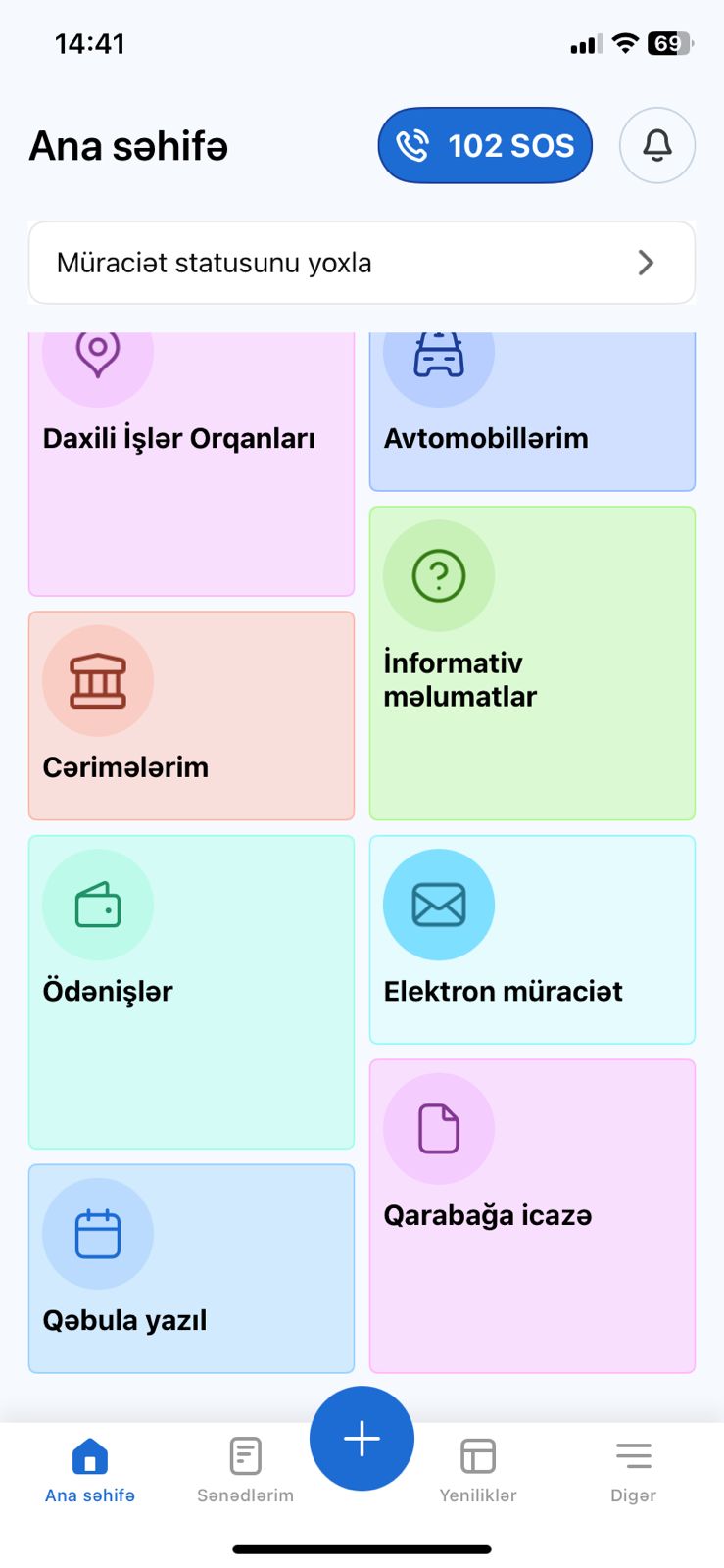Open the Qarabağa icazə card

pyautogui.click(x=532, y=1215)
